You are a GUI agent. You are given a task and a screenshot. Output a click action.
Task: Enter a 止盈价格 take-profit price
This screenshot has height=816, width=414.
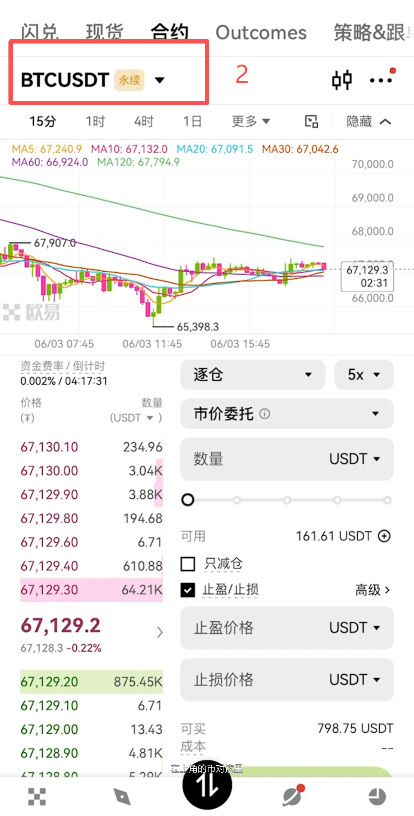coord(287,628)
